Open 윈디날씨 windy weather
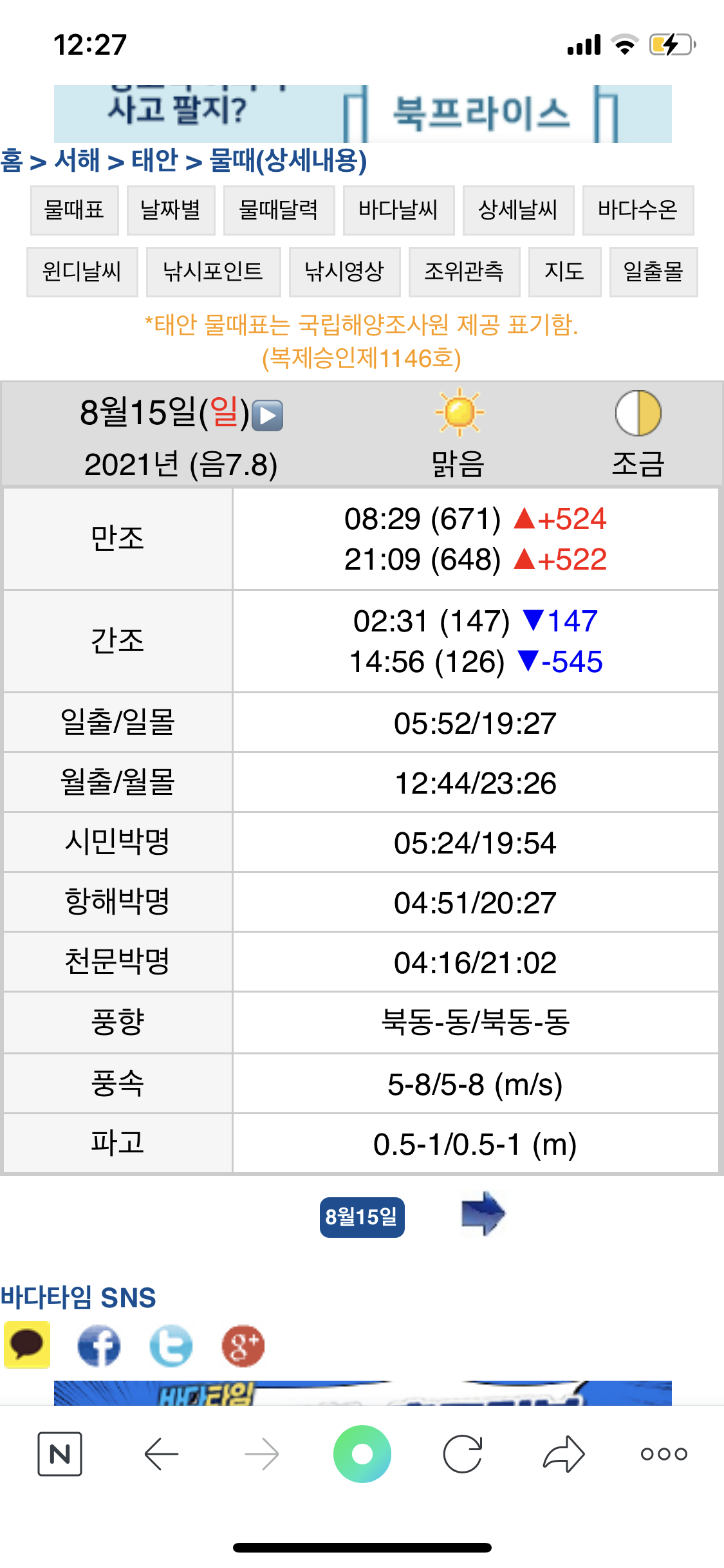Screen dimensions: 724x1568 (x=82, y=272)
